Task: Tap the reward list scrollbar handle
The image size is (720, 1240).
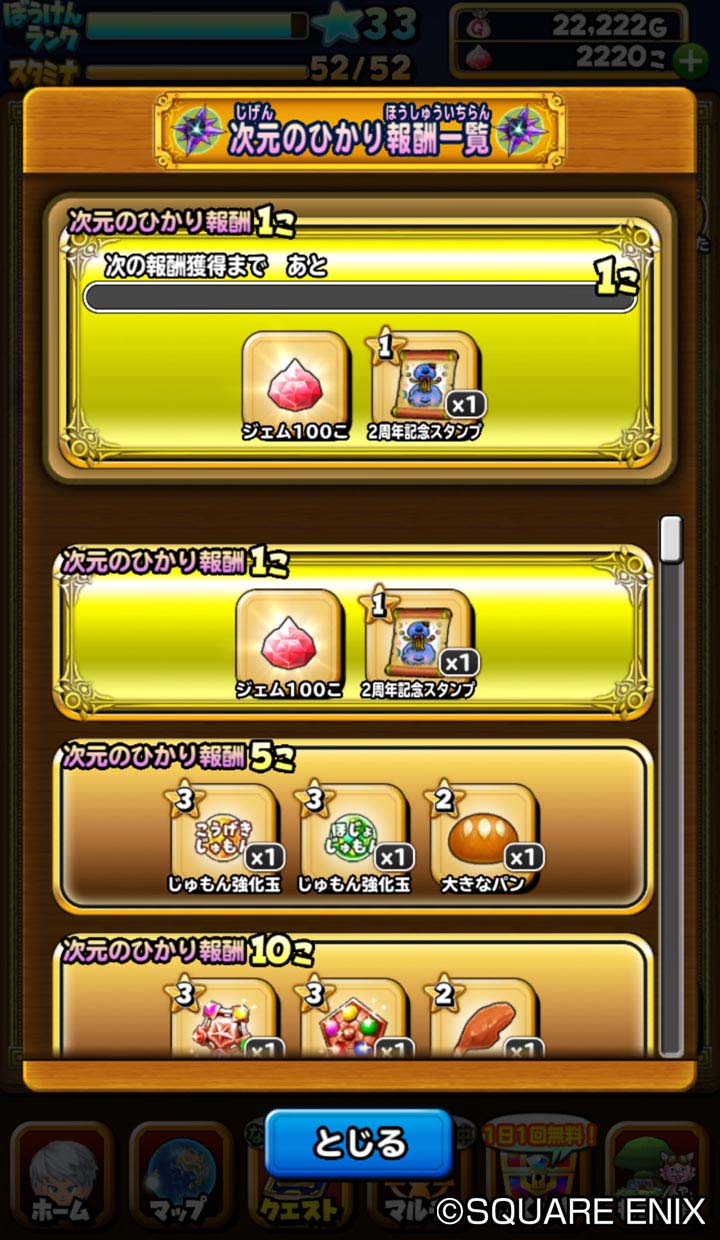Action: click(x=671, y=540)
